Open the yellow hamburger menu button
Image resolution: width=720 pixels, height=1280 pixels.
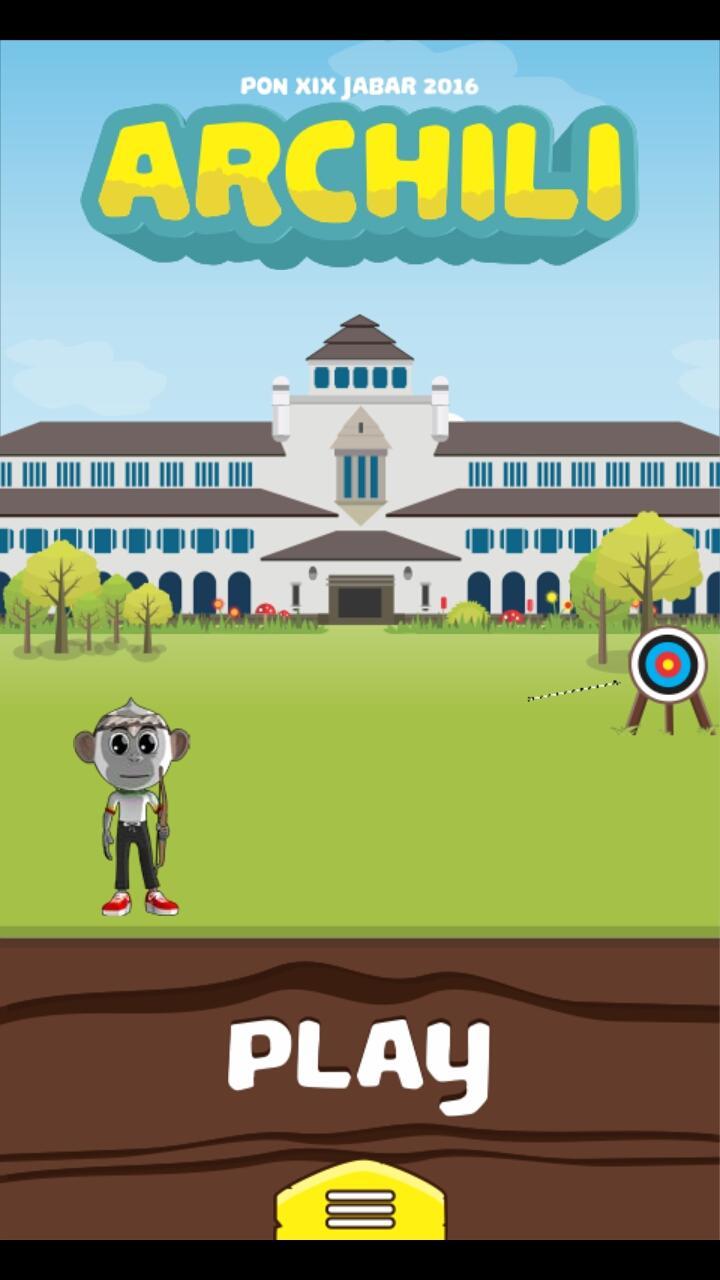coord(360,1208)
